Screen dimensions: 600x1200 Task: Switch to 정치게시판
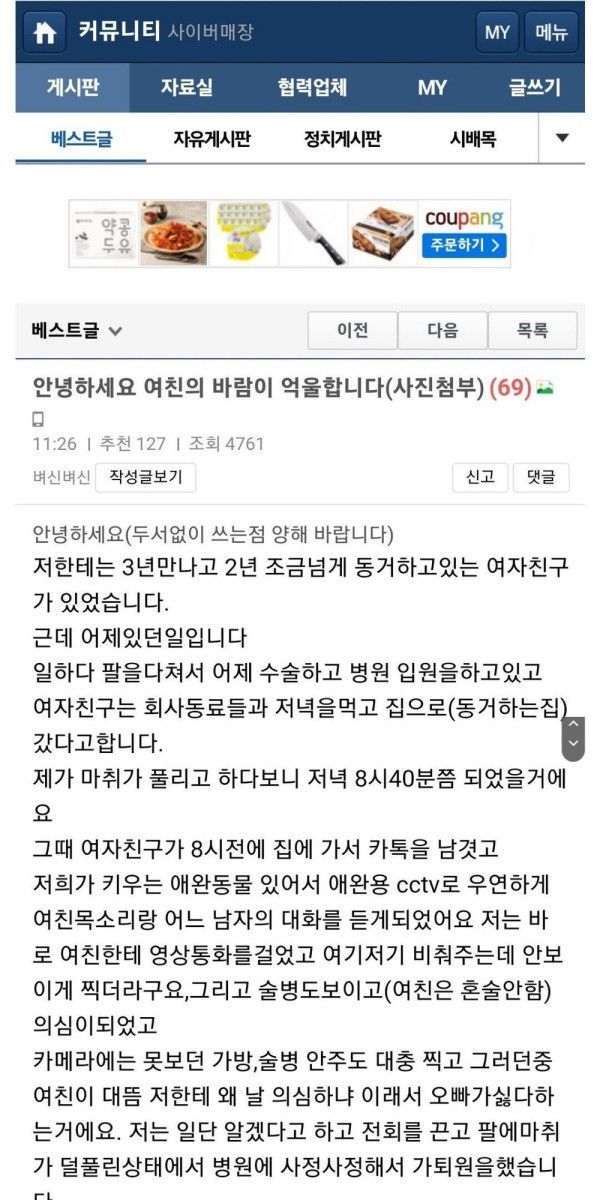tap(342, 139)
